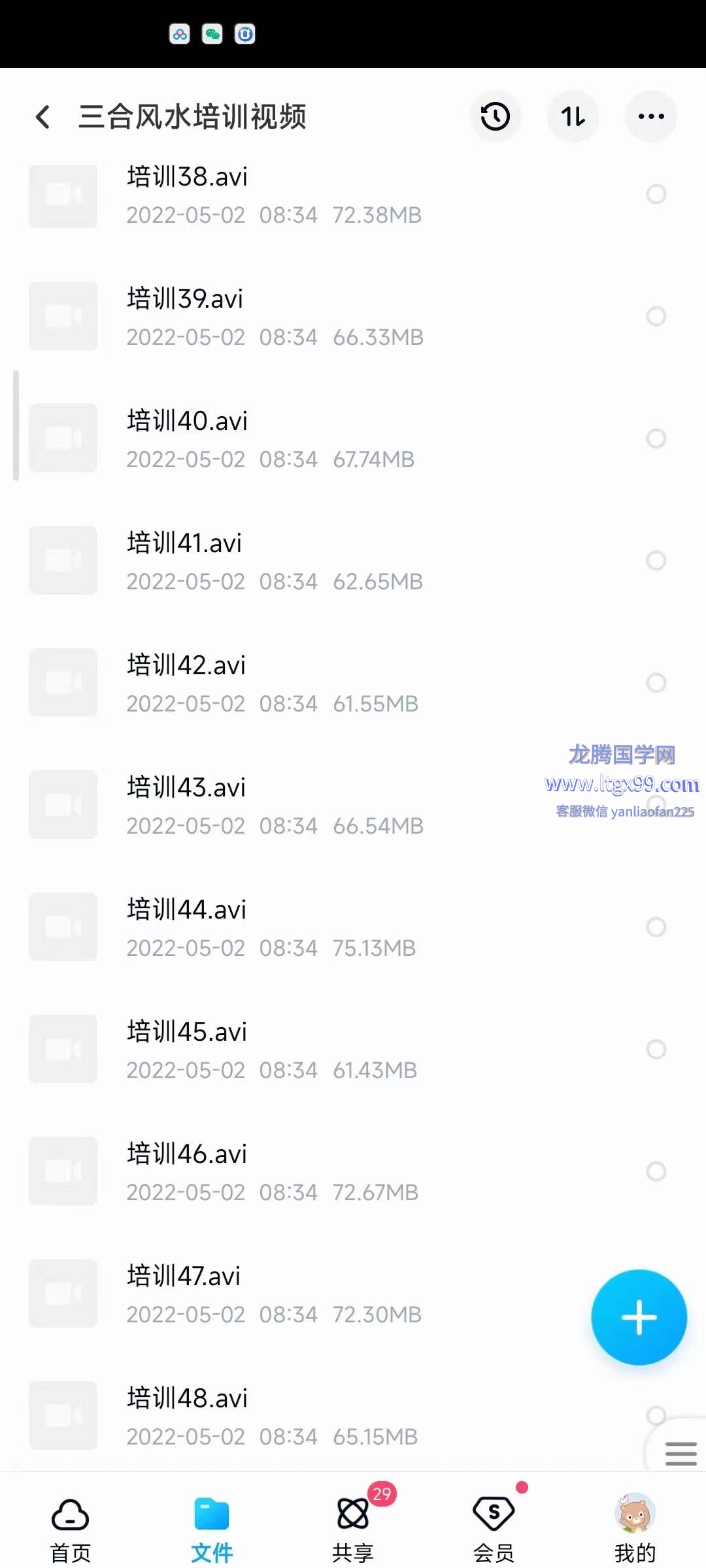Go back from 三合风水培训视频 folder
The image size is (706, 1568).
[x=43, y=117]
